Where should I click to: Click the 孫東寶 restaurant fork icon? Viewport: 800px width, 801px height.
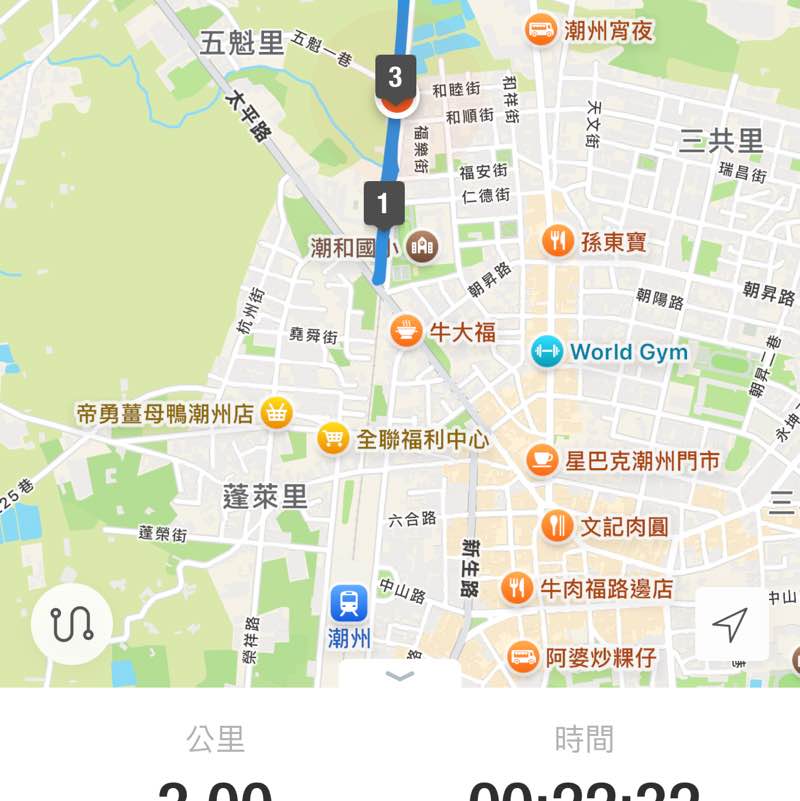click(x=557, y=239)
